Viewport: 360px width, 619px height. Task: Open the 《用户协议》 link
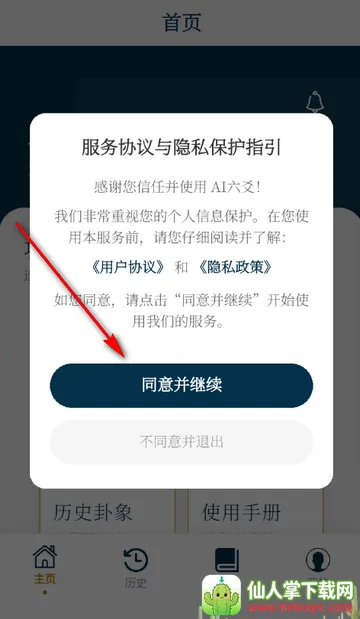128,268
